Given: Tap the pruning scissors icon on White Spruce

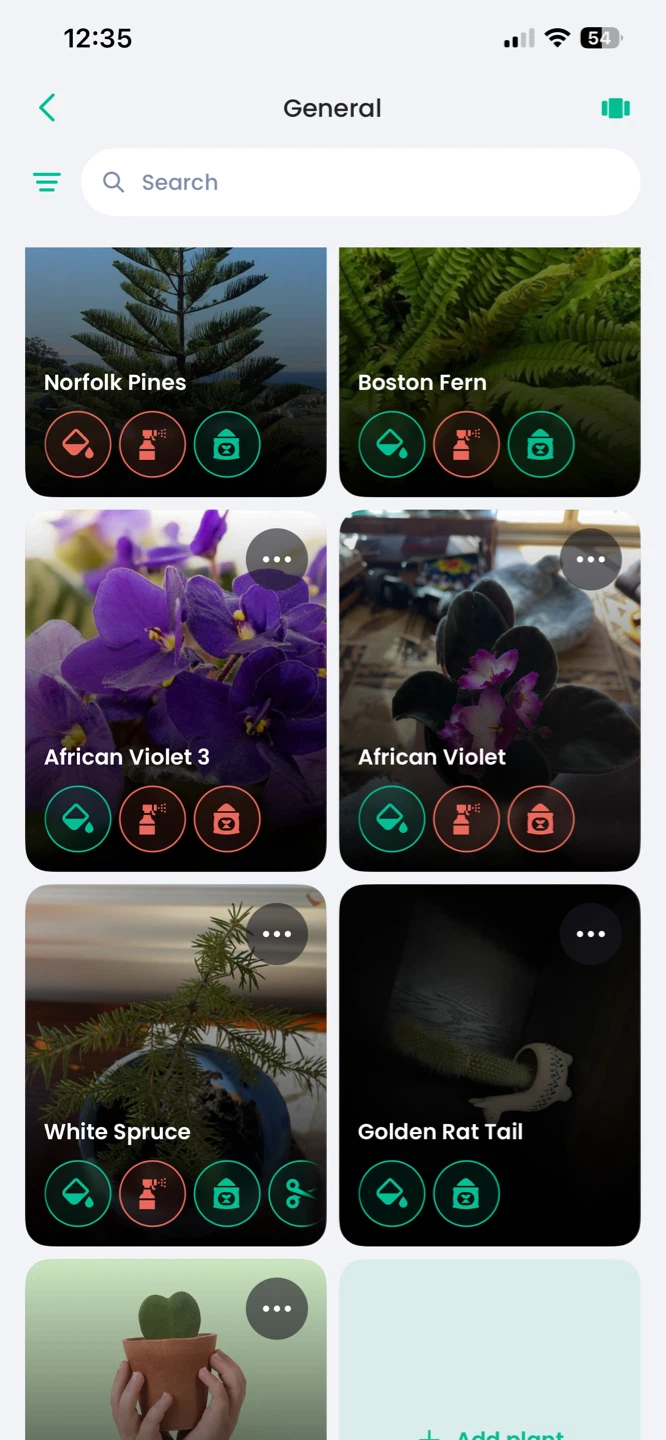Looking at the screenshot, I should (x=298, y=1193).
